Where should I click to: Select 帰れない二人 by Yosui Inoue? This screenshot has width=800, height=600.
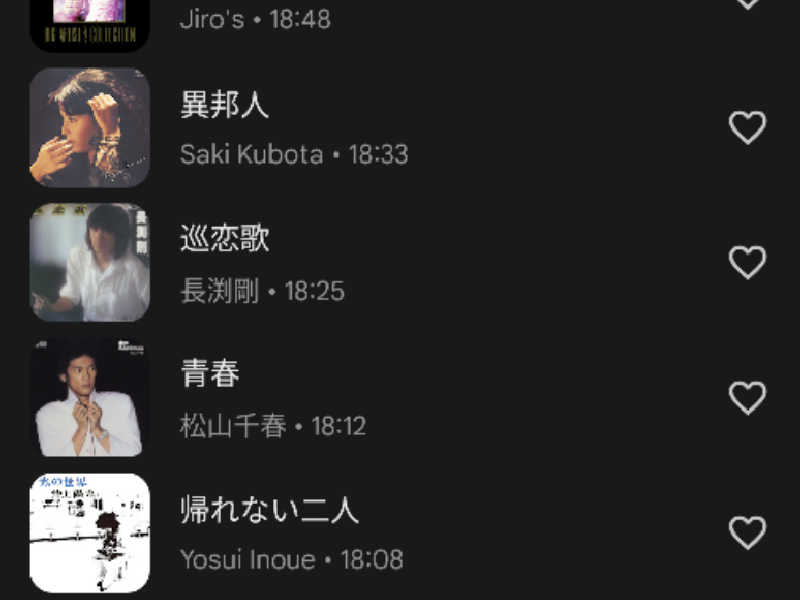(292, 533)
